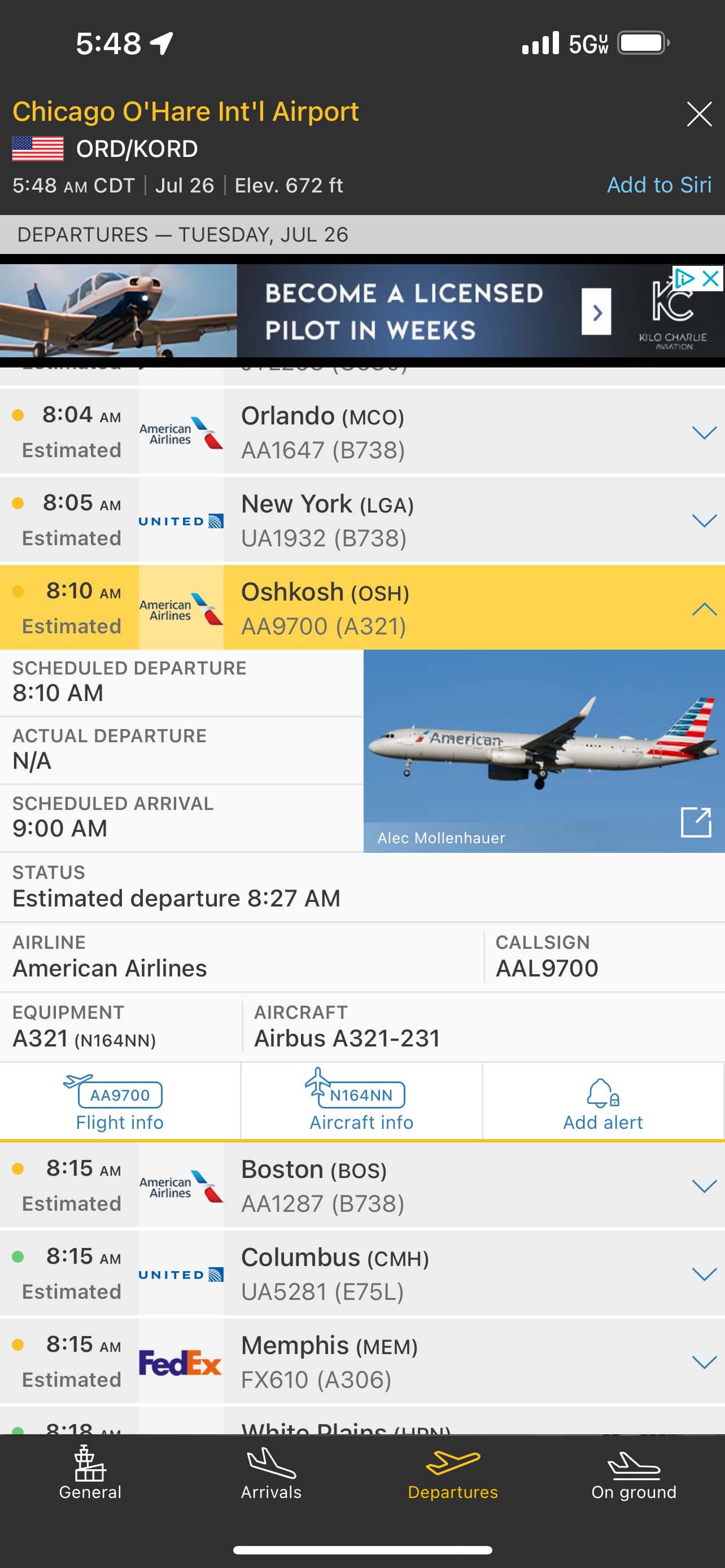Screen dimensions: 725x1568
Task: Open the Kilo Charlie Aviation ad arrow
Action: click(596, 312)
